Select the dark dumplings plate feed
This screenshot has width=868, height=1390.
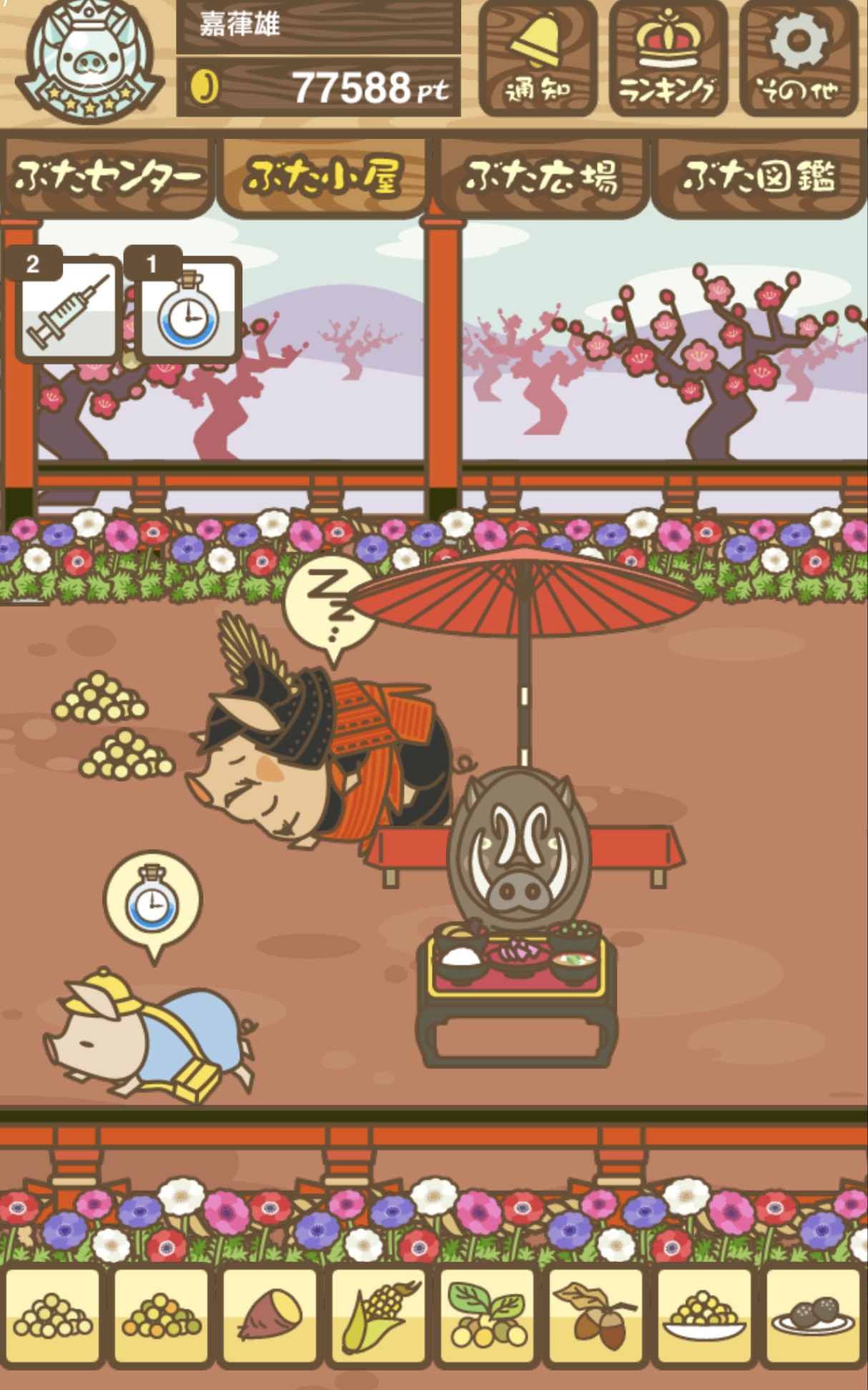click(x=812, y=1316)
